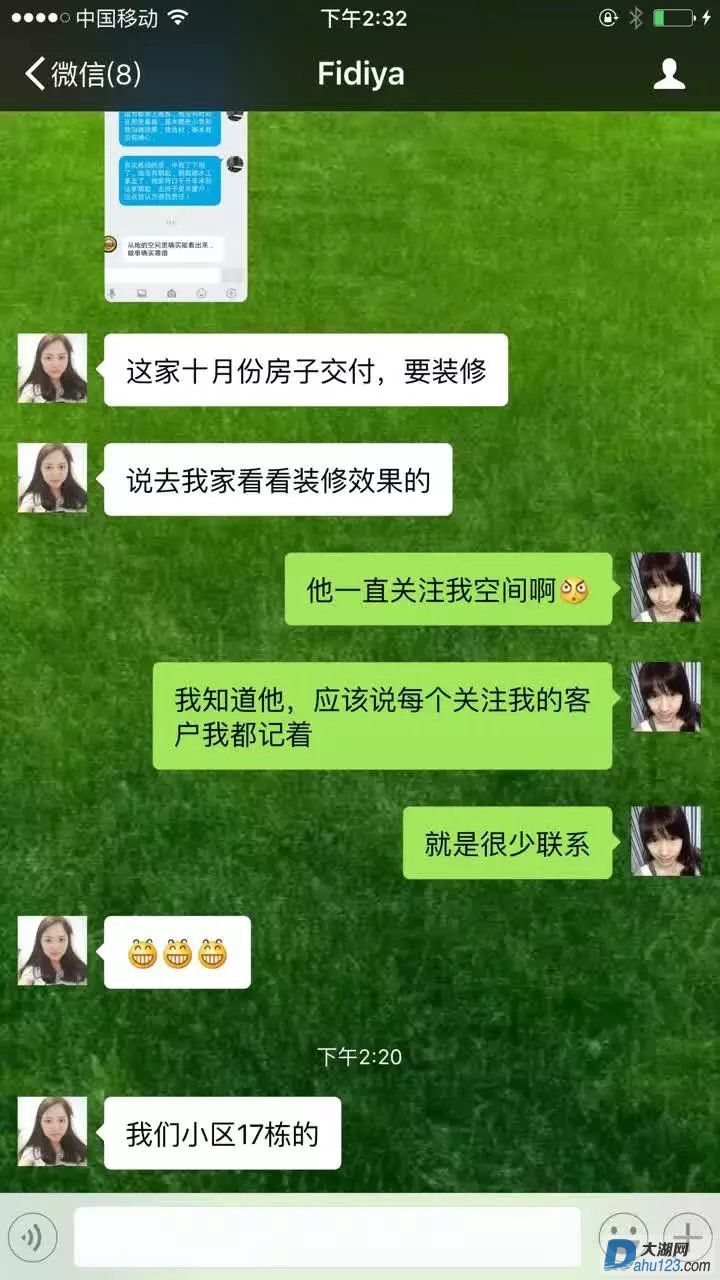The image size is (720, 1280).
Task: Tap the message text field
Action: click(x=327, y=1238)
